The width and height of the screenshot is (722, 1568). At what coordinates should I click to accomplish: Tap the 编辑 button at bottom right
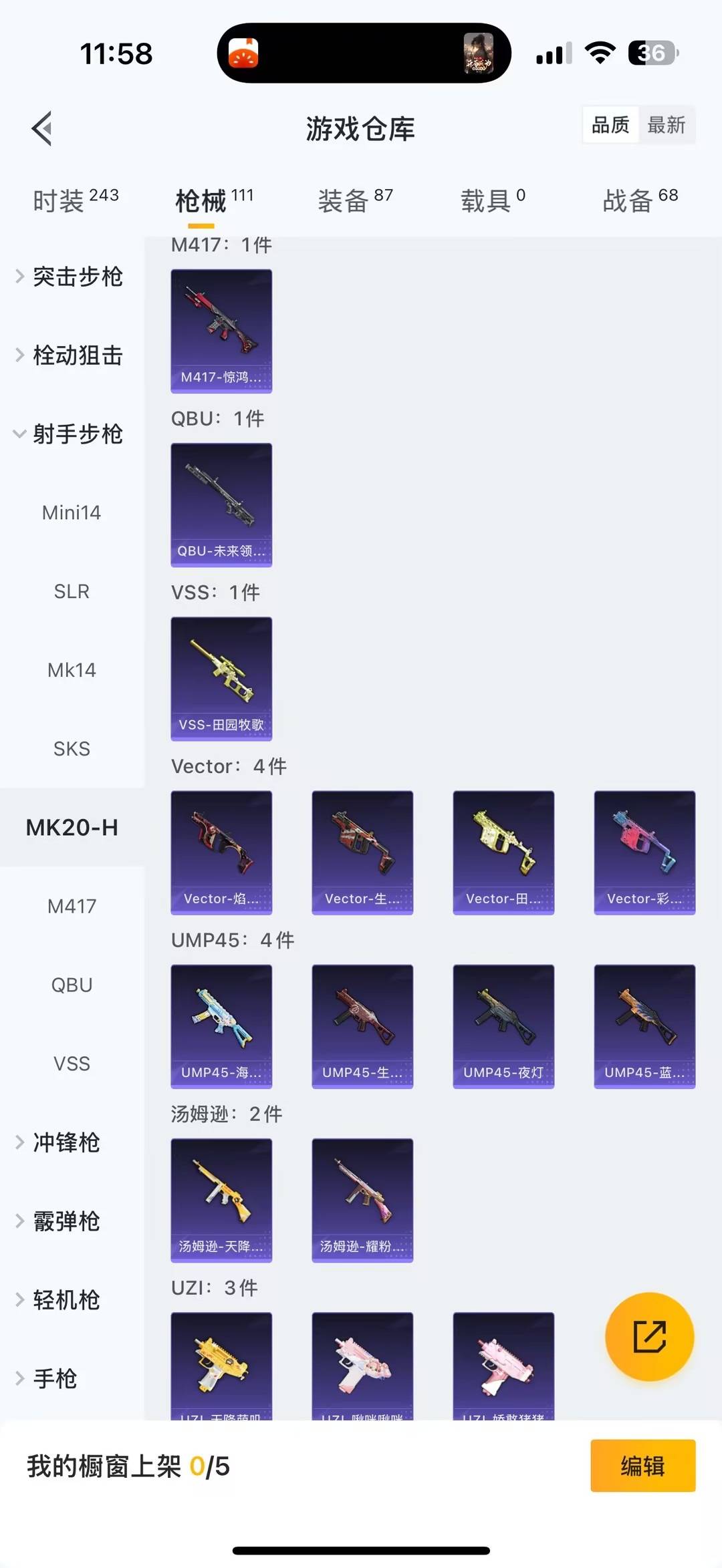[x=643, y=1467]
